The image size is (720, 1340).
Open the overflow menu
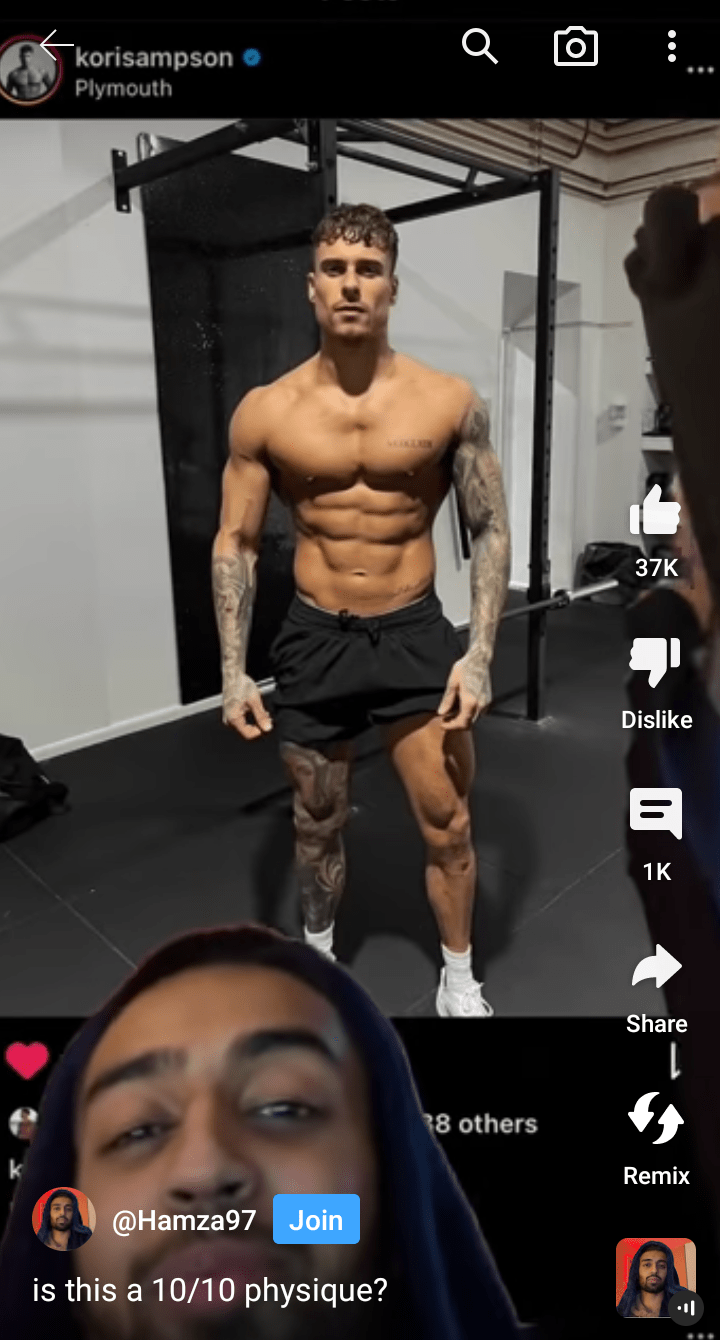672,46
